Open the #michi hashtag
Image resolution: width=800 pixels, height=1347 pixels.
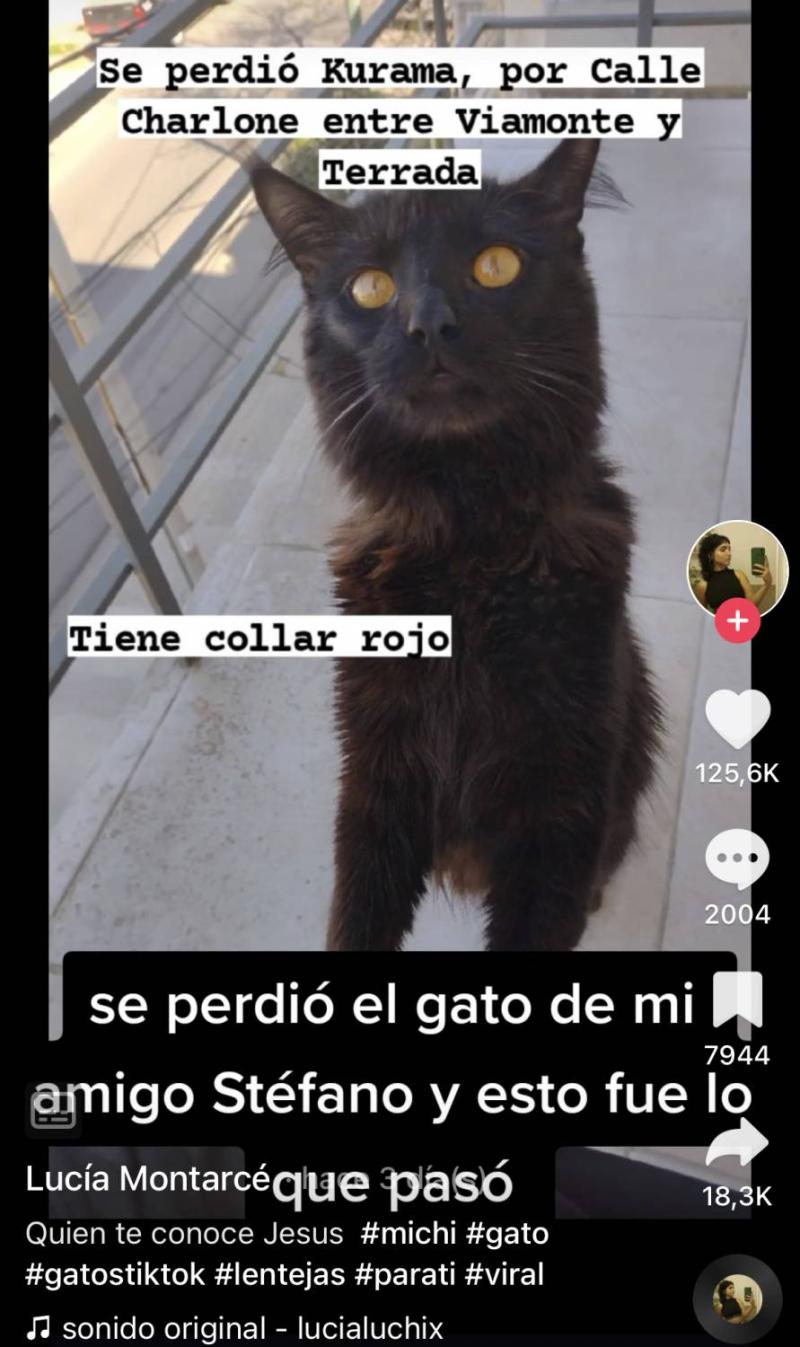pyautogui.click(x=410, y=1234)
